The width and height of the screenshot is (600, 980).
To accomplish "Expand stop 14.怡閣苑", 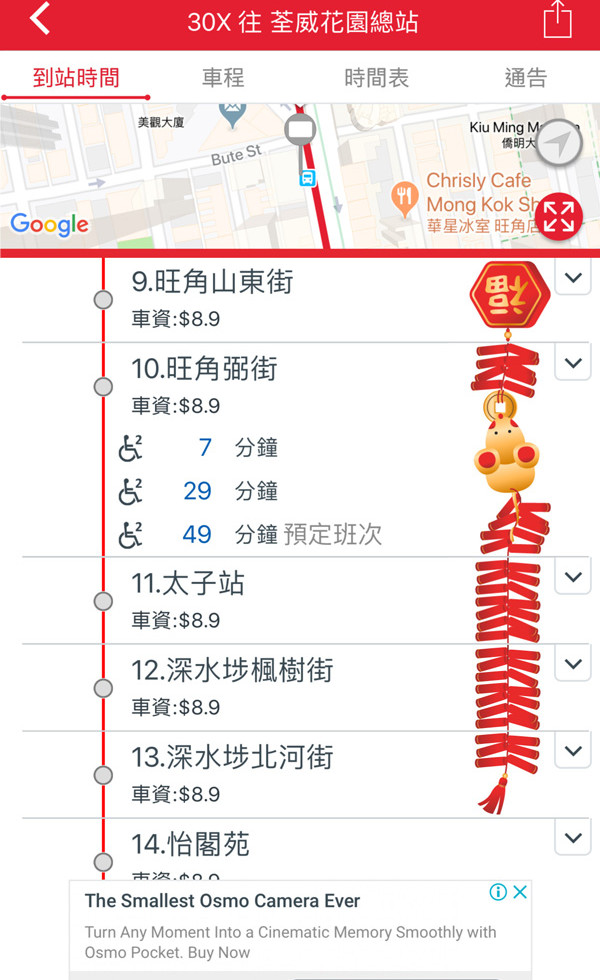I will coord(572,838).
